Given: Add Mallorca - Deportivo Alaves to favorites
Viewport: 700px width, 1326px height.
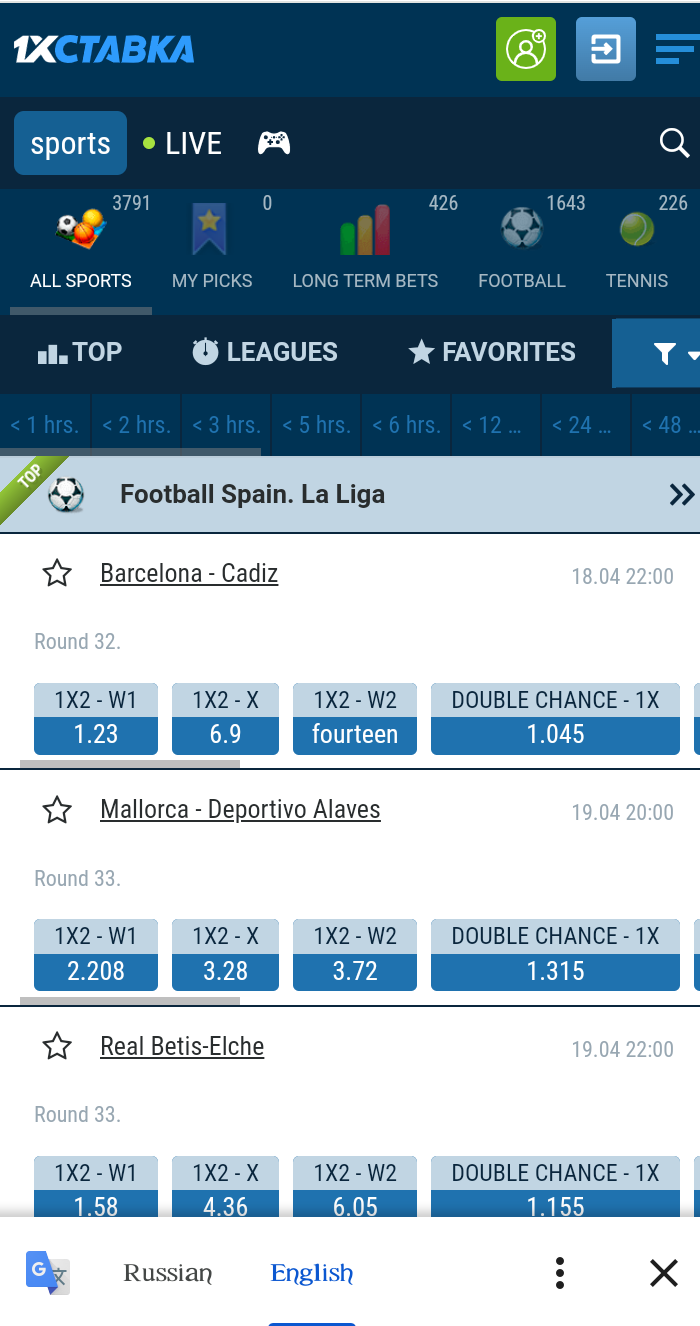Looking at the screenshot, I should coord(57,810).
